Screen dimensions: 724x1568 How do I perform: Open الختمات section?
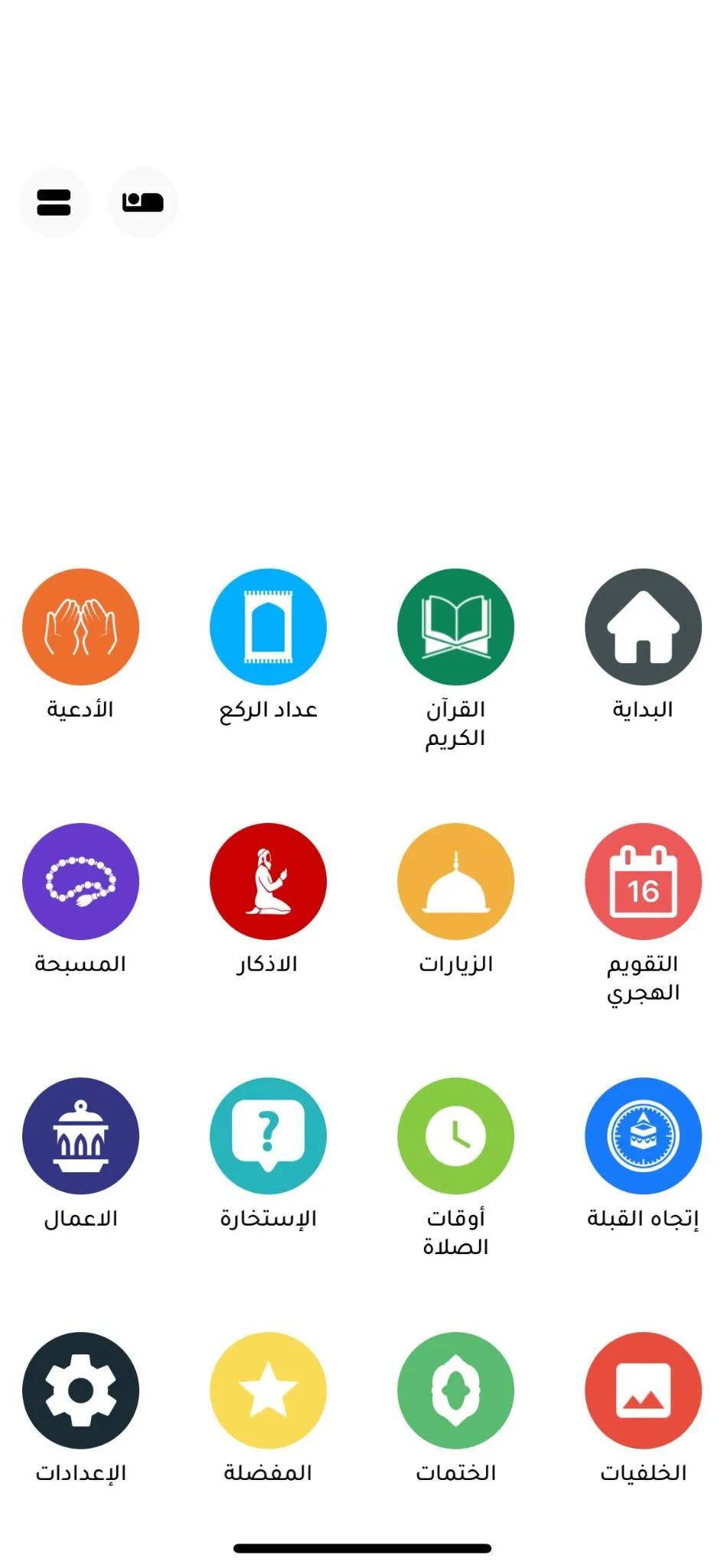455,1390
